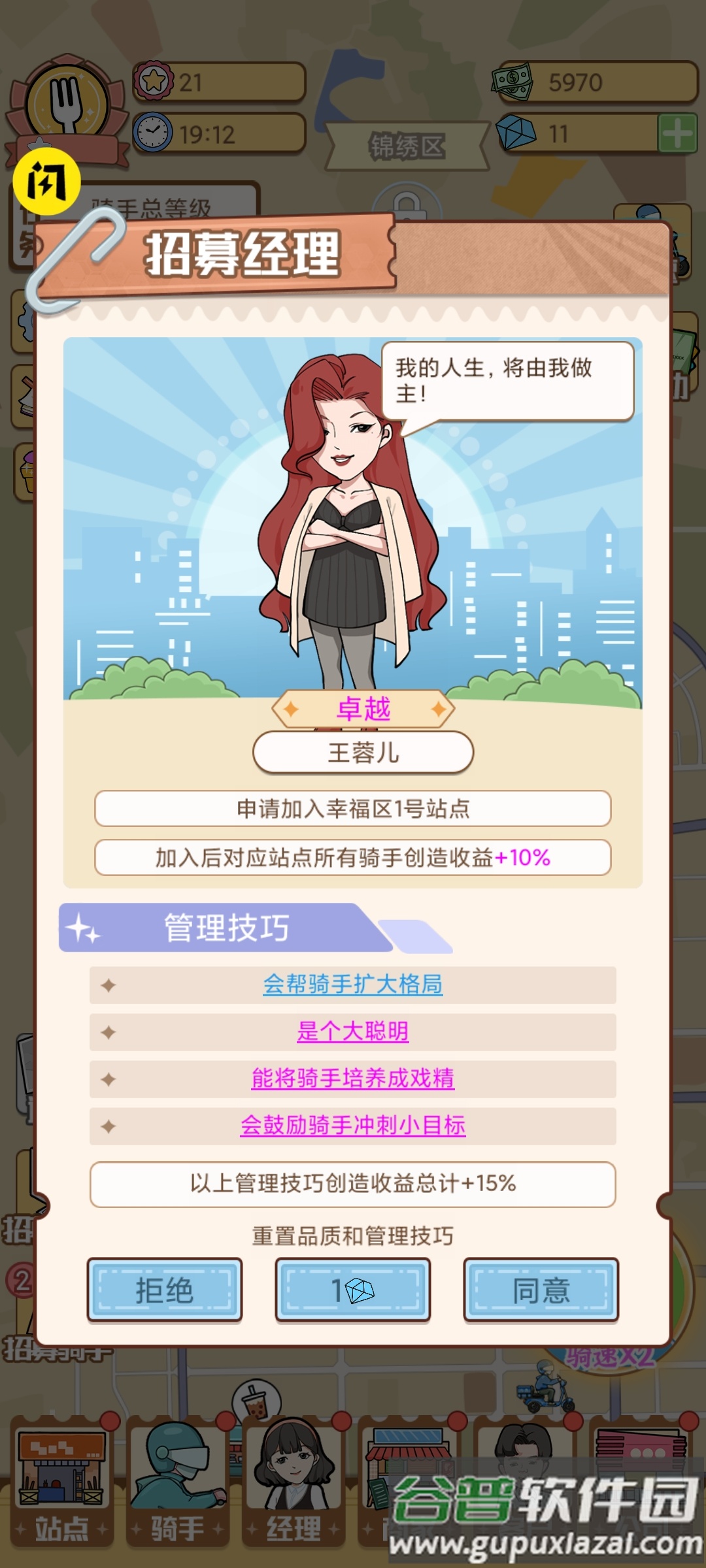View the 会鼓励骑手冲刺小目标 skill

click(x=352, y=1125)
